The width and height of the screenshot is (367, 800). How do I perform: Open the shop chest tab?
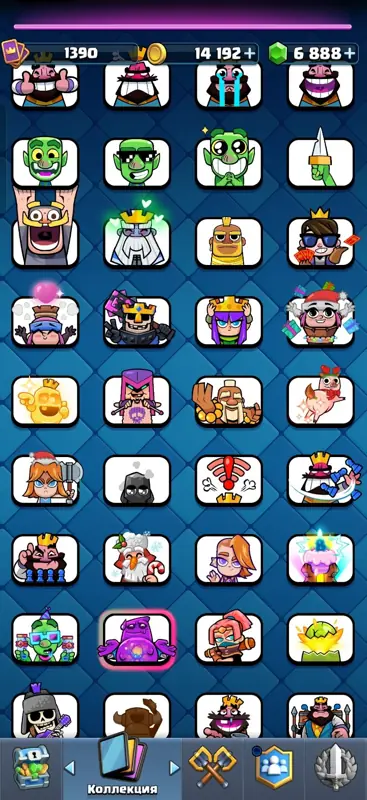(x=31, y=769)
